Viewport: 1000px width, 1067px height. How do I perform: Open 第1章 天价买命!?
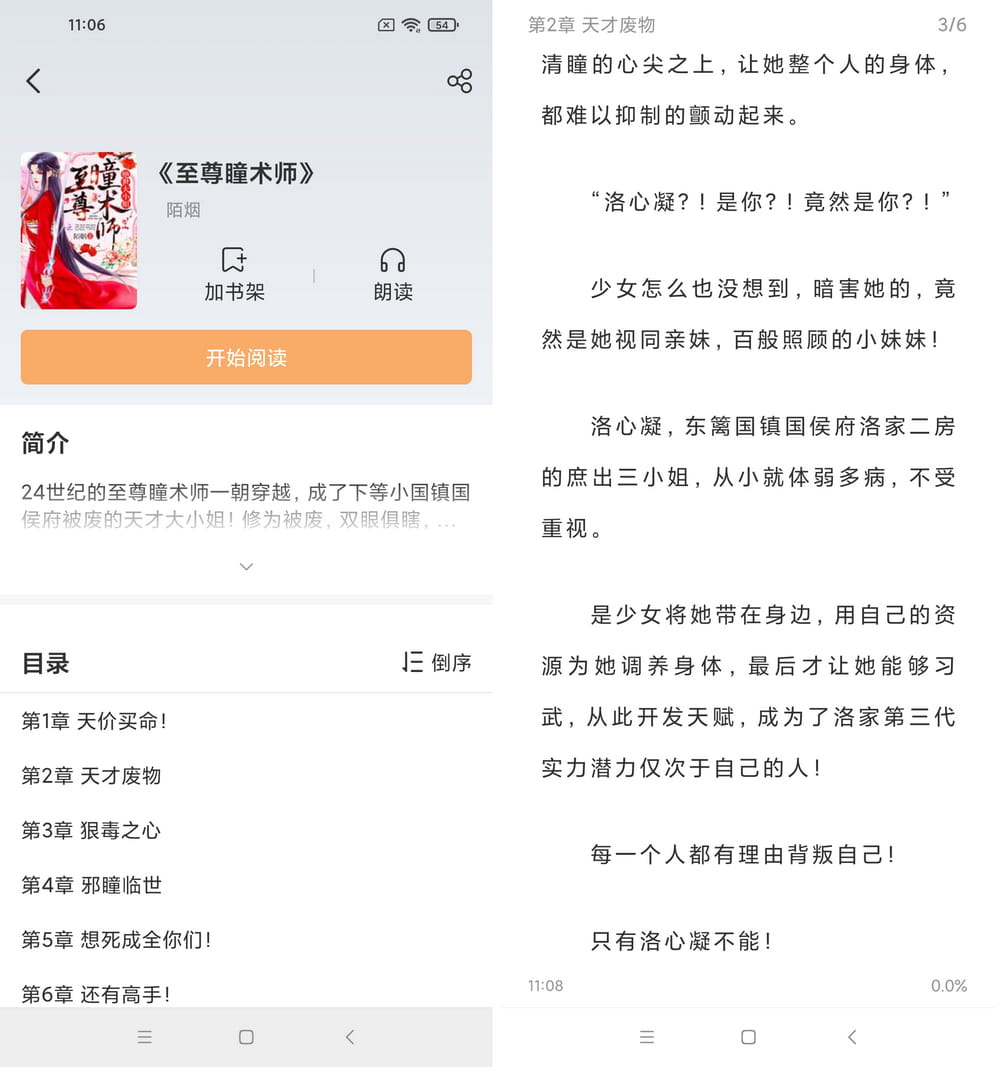94,721
